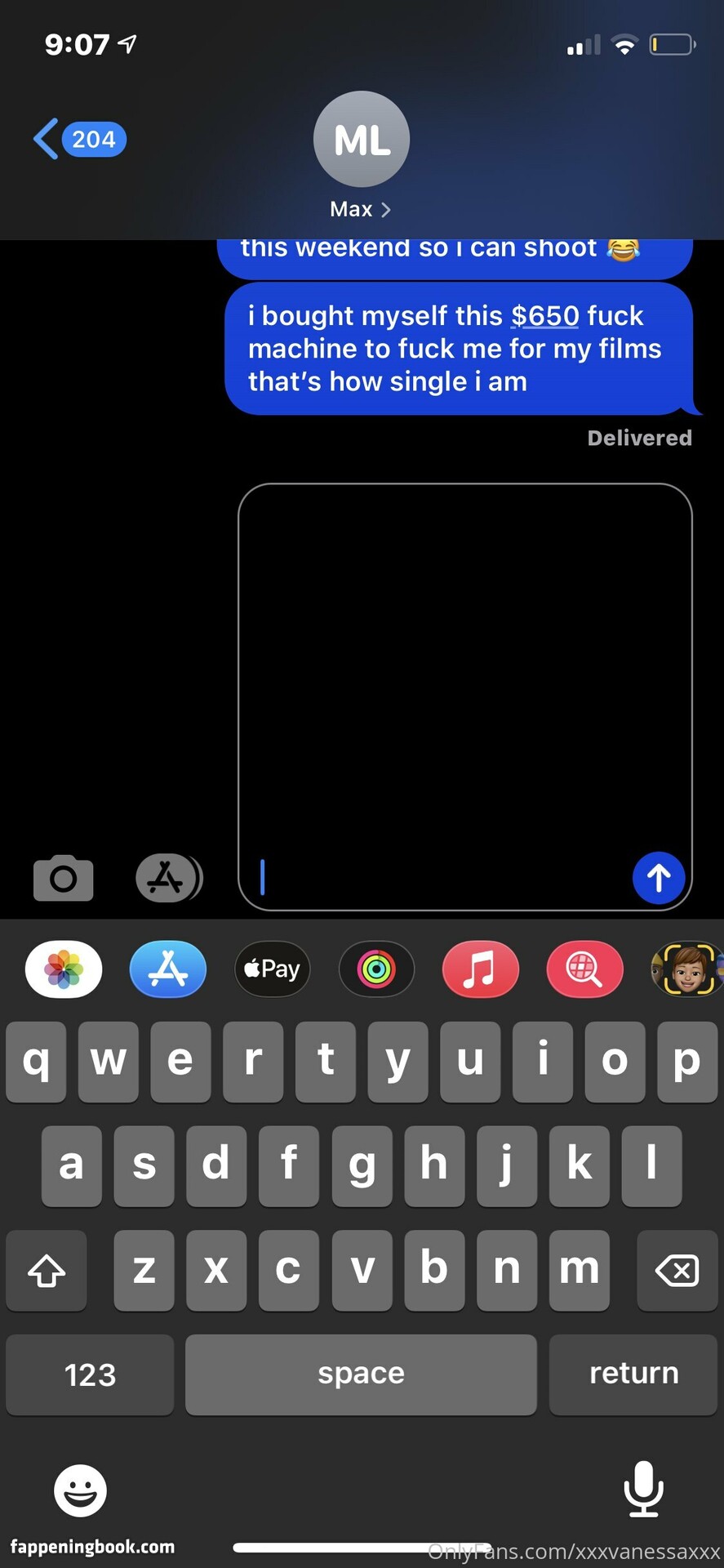Open the App Store iMessage app
This screenshot has height=1568, width=724.
pyautogui.click(x=167, y=969)
